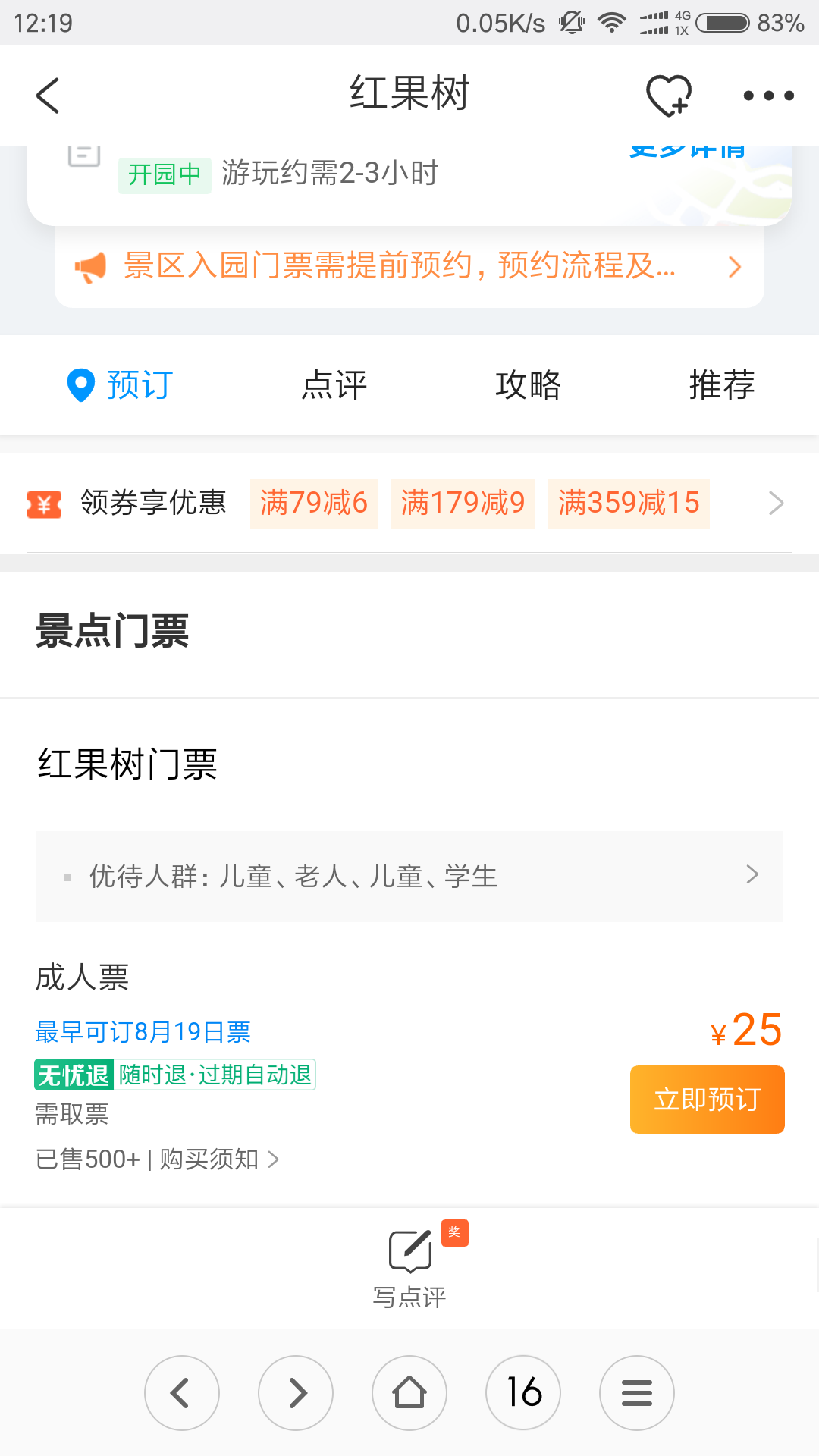Claim the 满79减6 coupon
This screenshot has height=1456, width=819.
click(x=314, y=503)
